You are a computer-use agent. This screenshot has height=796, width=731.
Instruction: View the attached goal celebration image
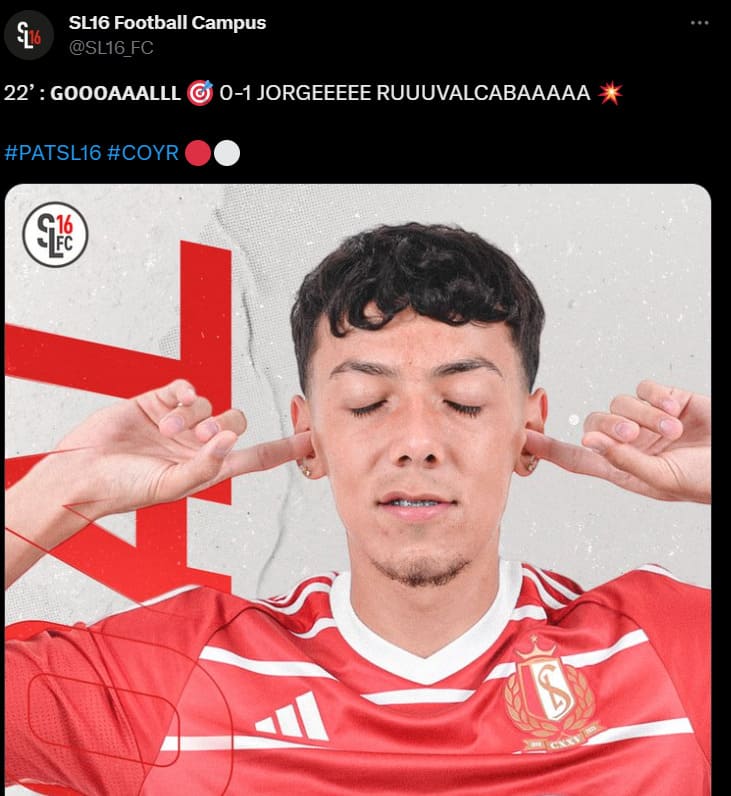[x=358, y=490]
